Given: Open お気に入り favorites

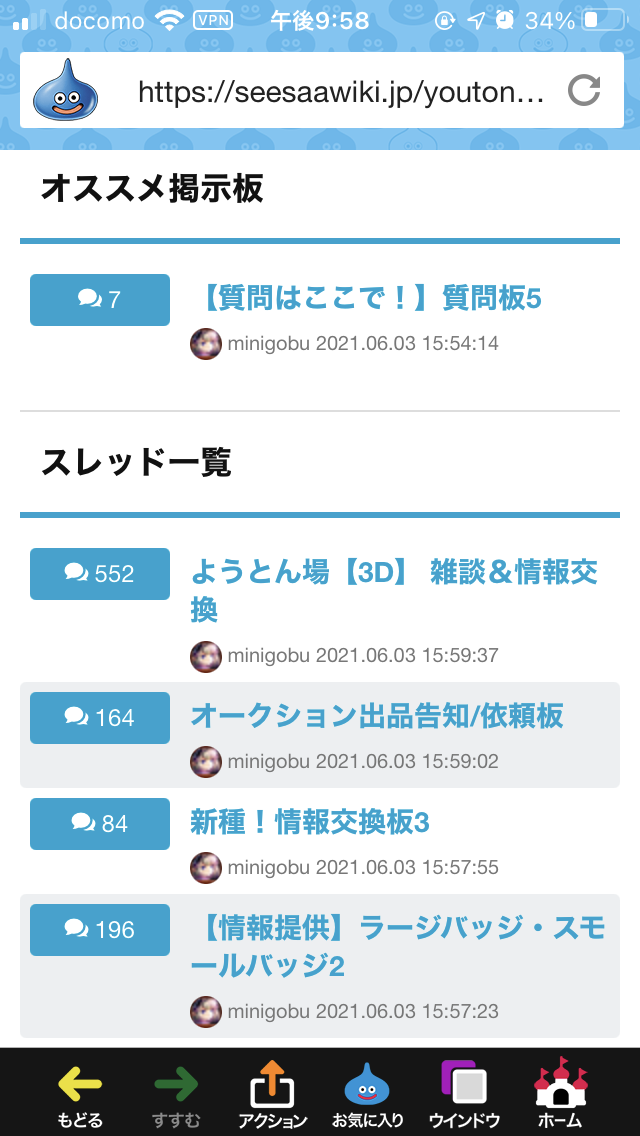Looking at the screenshot, I should [367, 1095].
